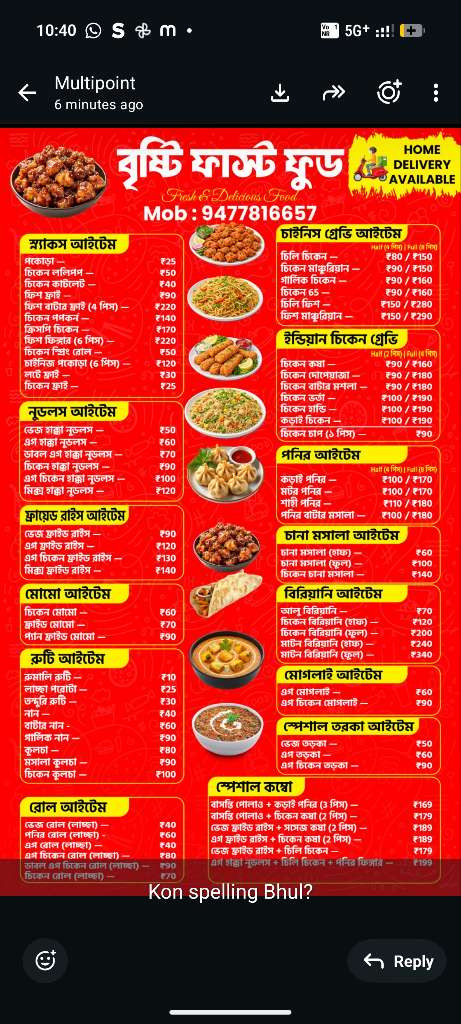Download the status image
This screenshot has height=1024, width=461.
click(279, 93)
